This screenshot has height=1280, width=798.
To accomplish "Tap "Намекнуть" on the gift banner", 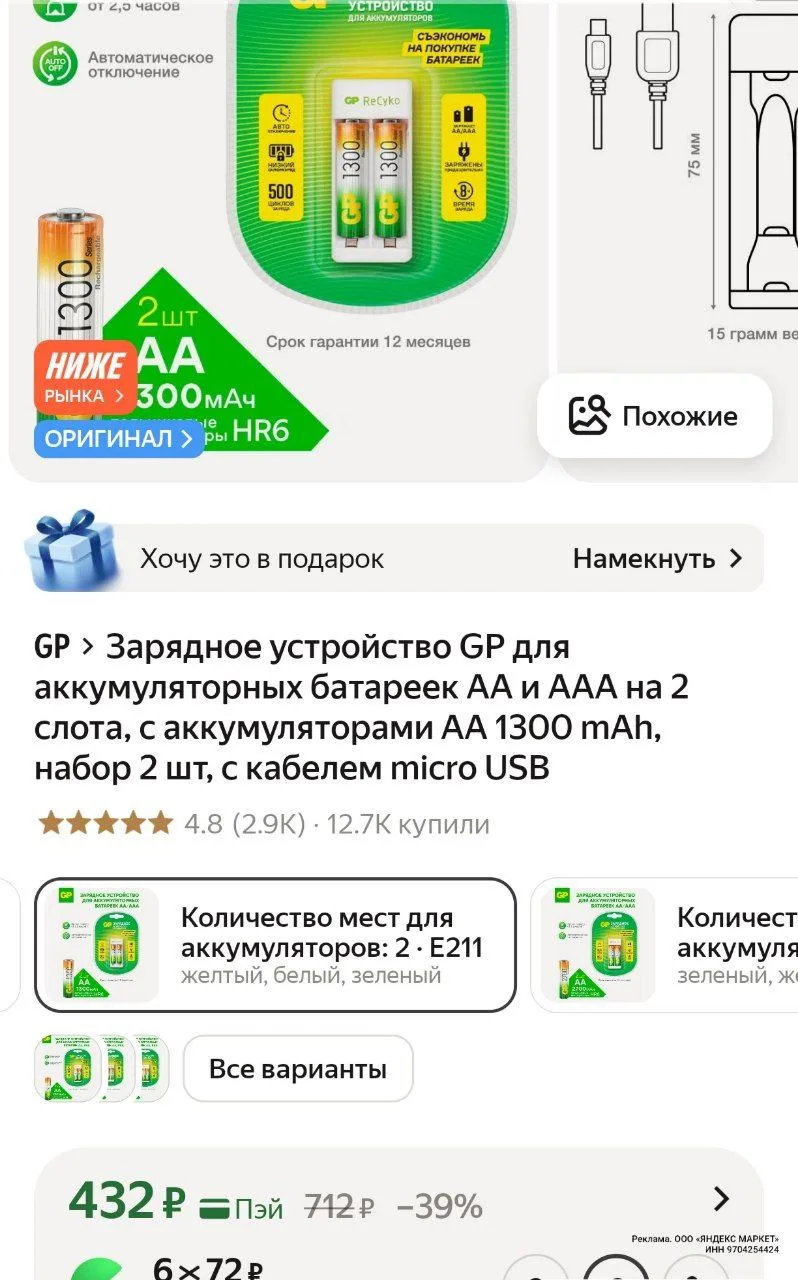I will click(x=657, y=558).
